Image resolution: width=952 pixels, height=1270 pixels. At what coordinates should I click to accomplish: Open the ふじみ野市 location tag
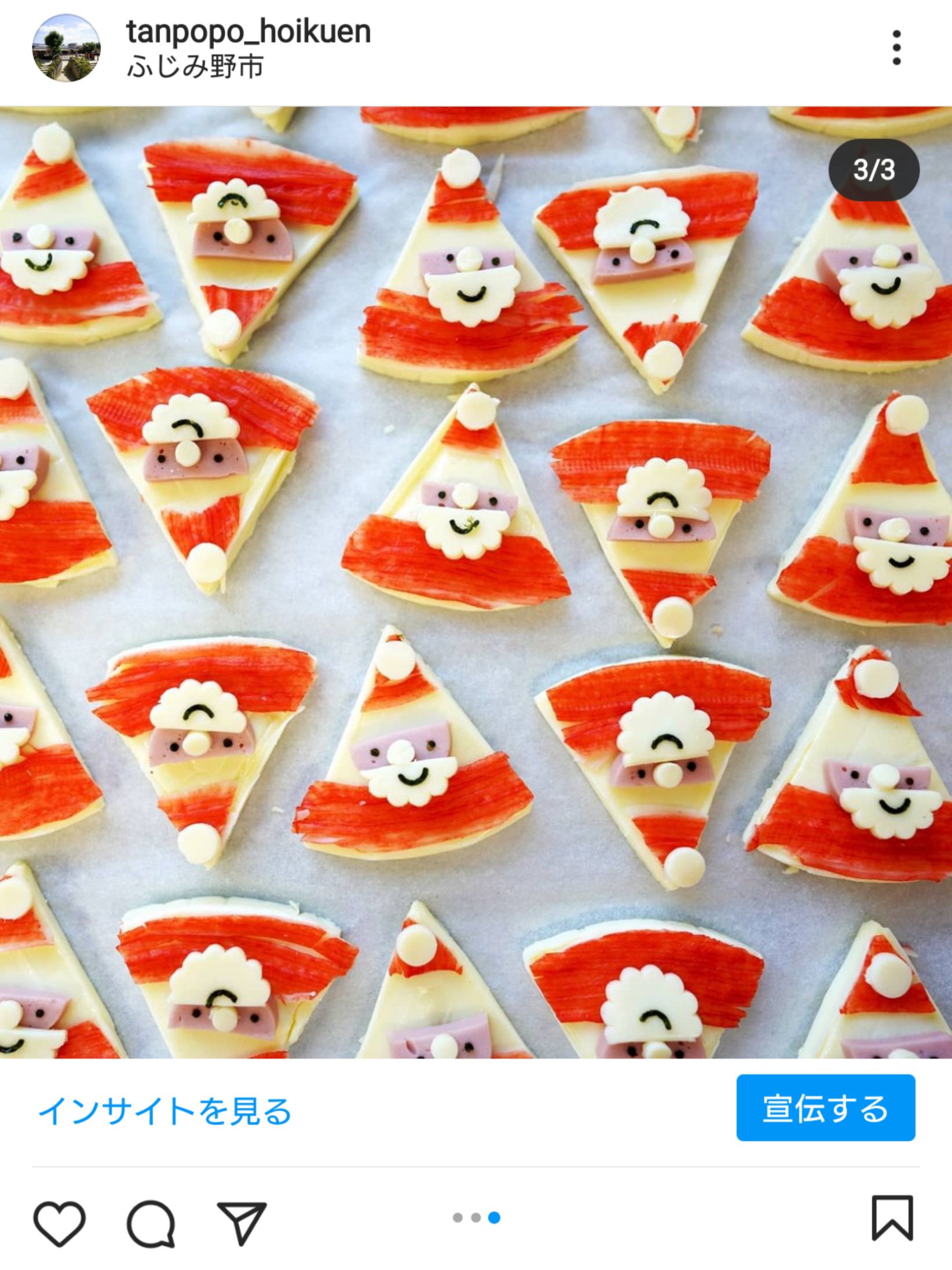[195, 67]
